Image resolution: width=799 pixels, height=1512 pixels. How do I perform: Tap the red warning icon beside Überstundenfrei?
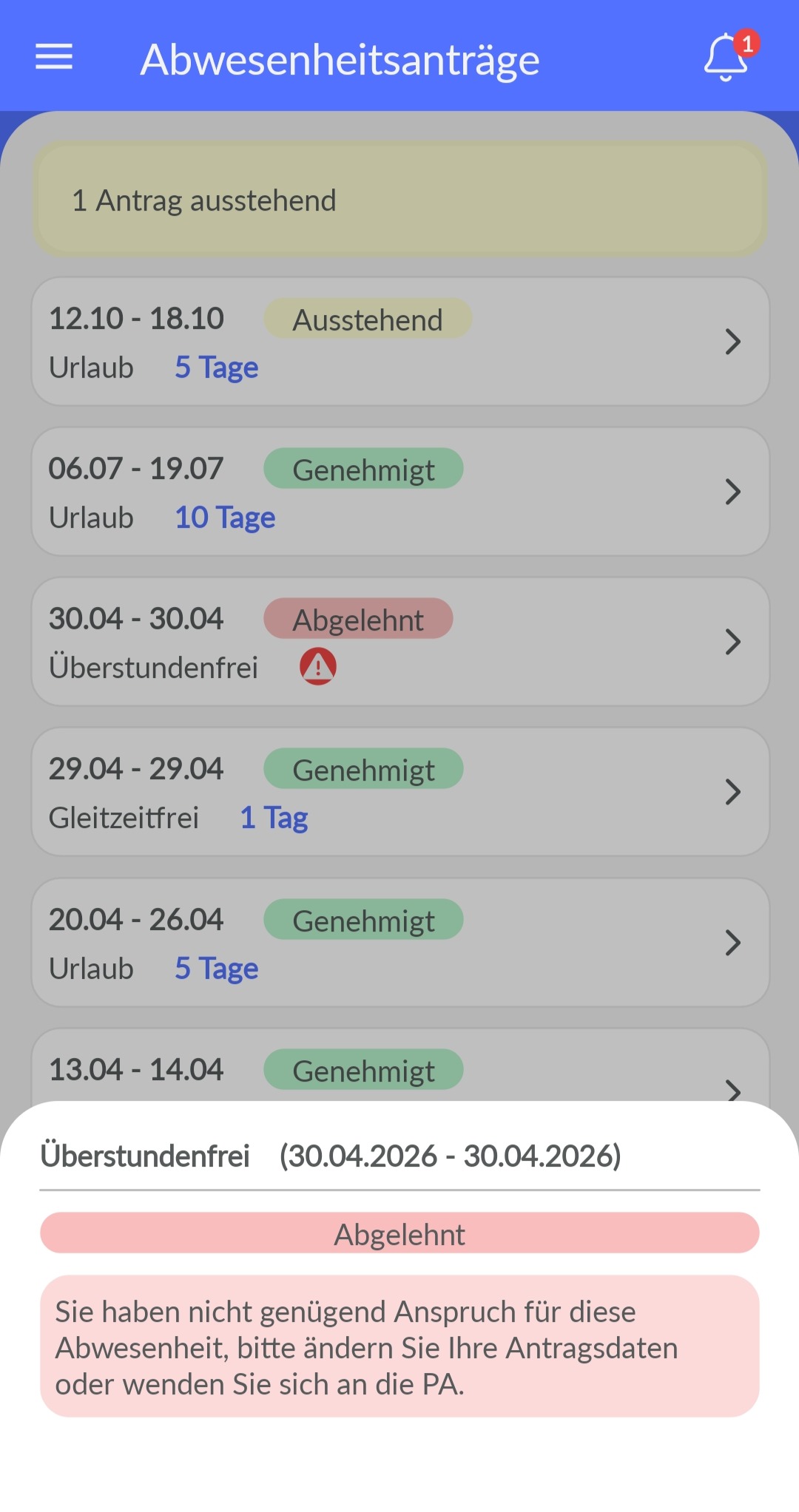pos(318,667)
